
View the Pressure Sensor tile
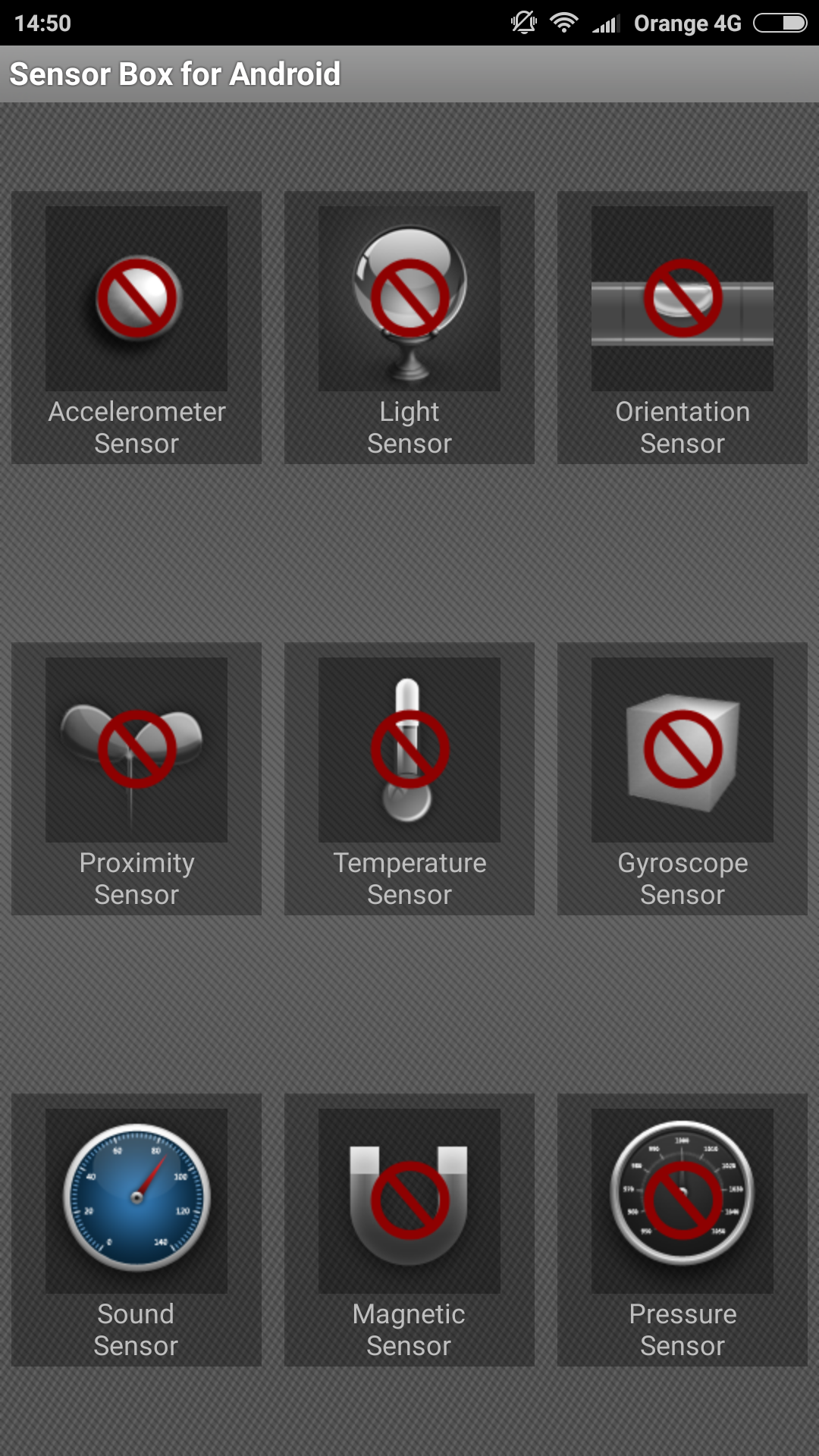(x=682, y=1230)
